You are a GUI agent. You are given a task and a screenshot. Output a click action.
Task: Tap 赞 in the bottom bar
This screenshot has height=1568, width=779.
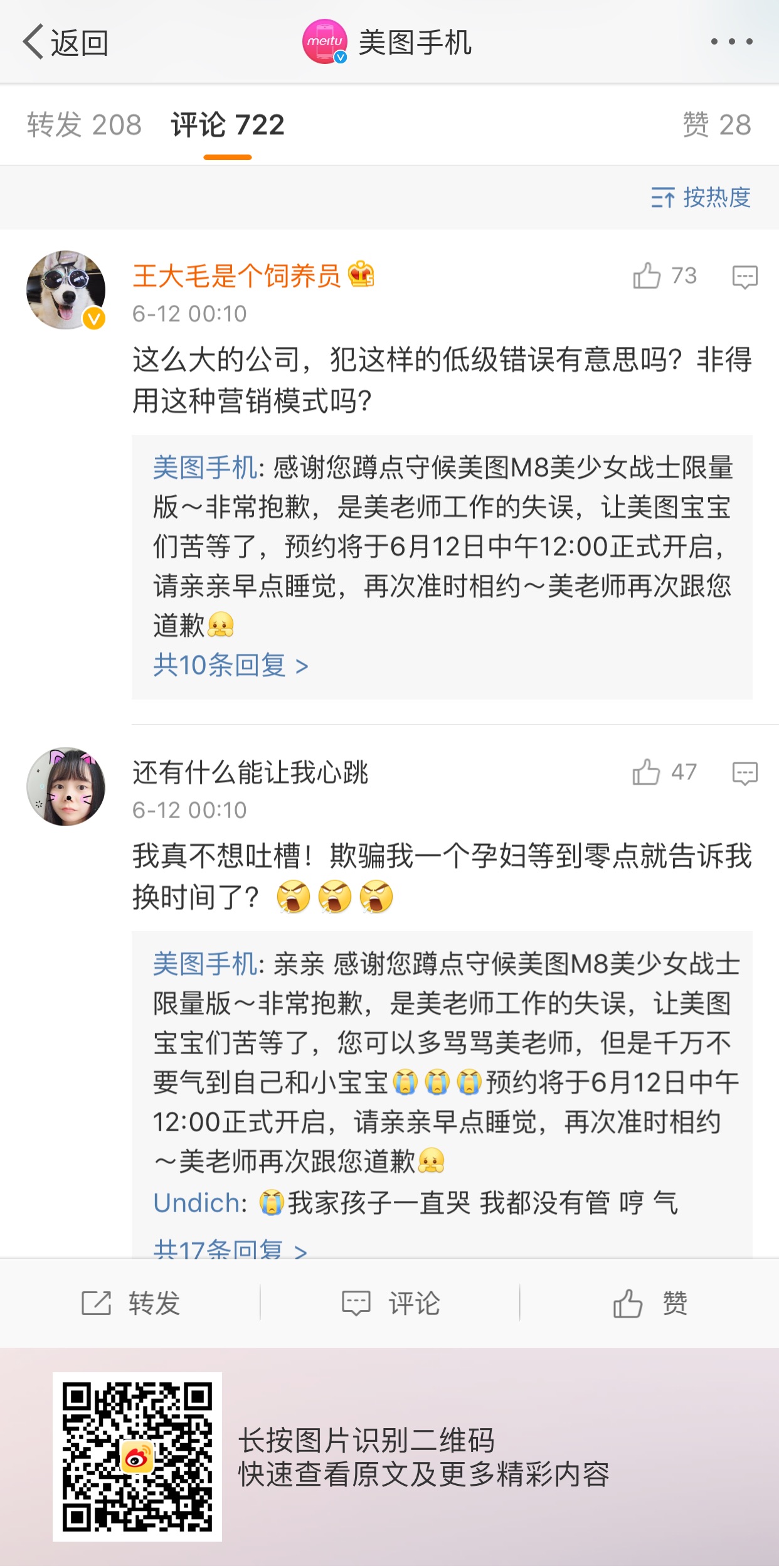click(x=650, y=1303)
